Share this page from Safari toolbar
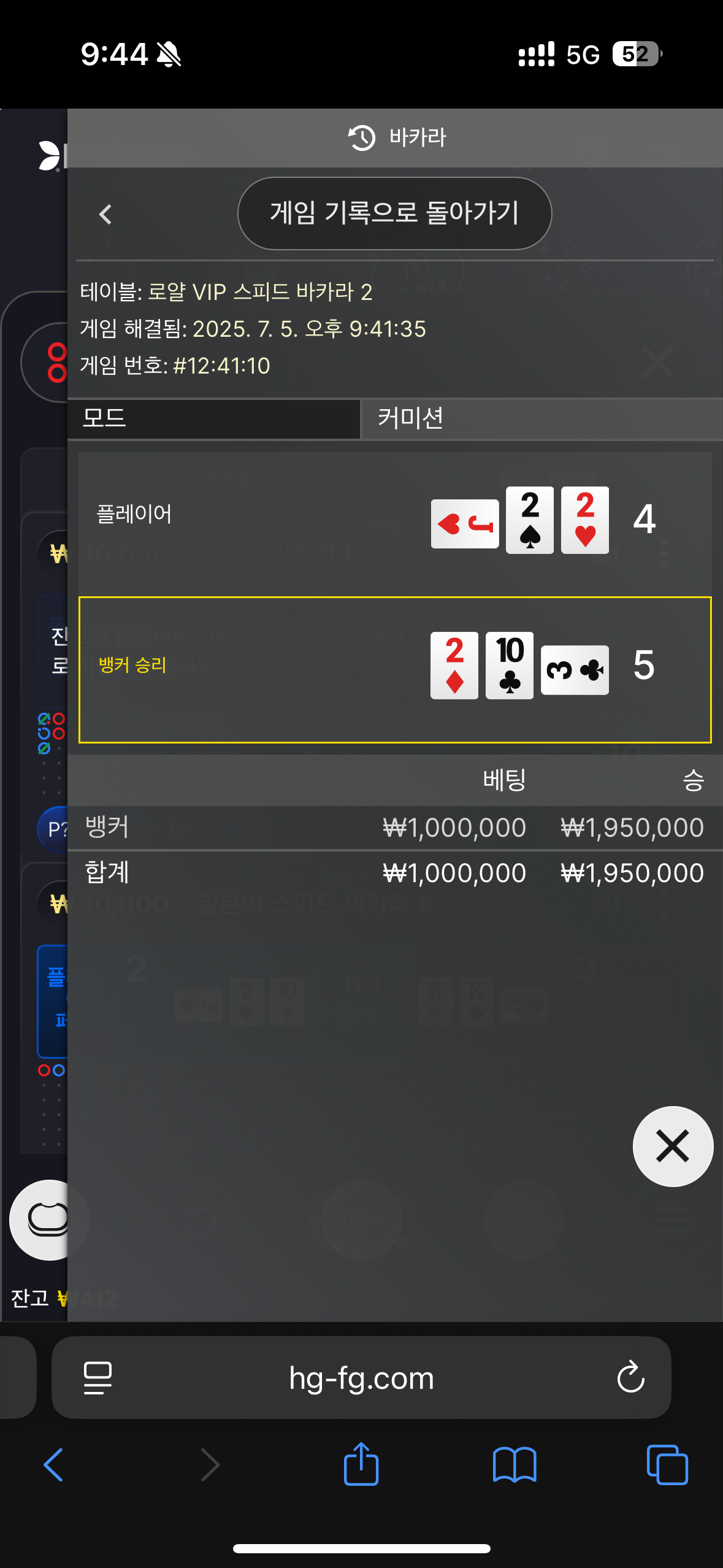Image resolution: width=723 pixels, height=1568 pixels. (x=361, y=1465)
